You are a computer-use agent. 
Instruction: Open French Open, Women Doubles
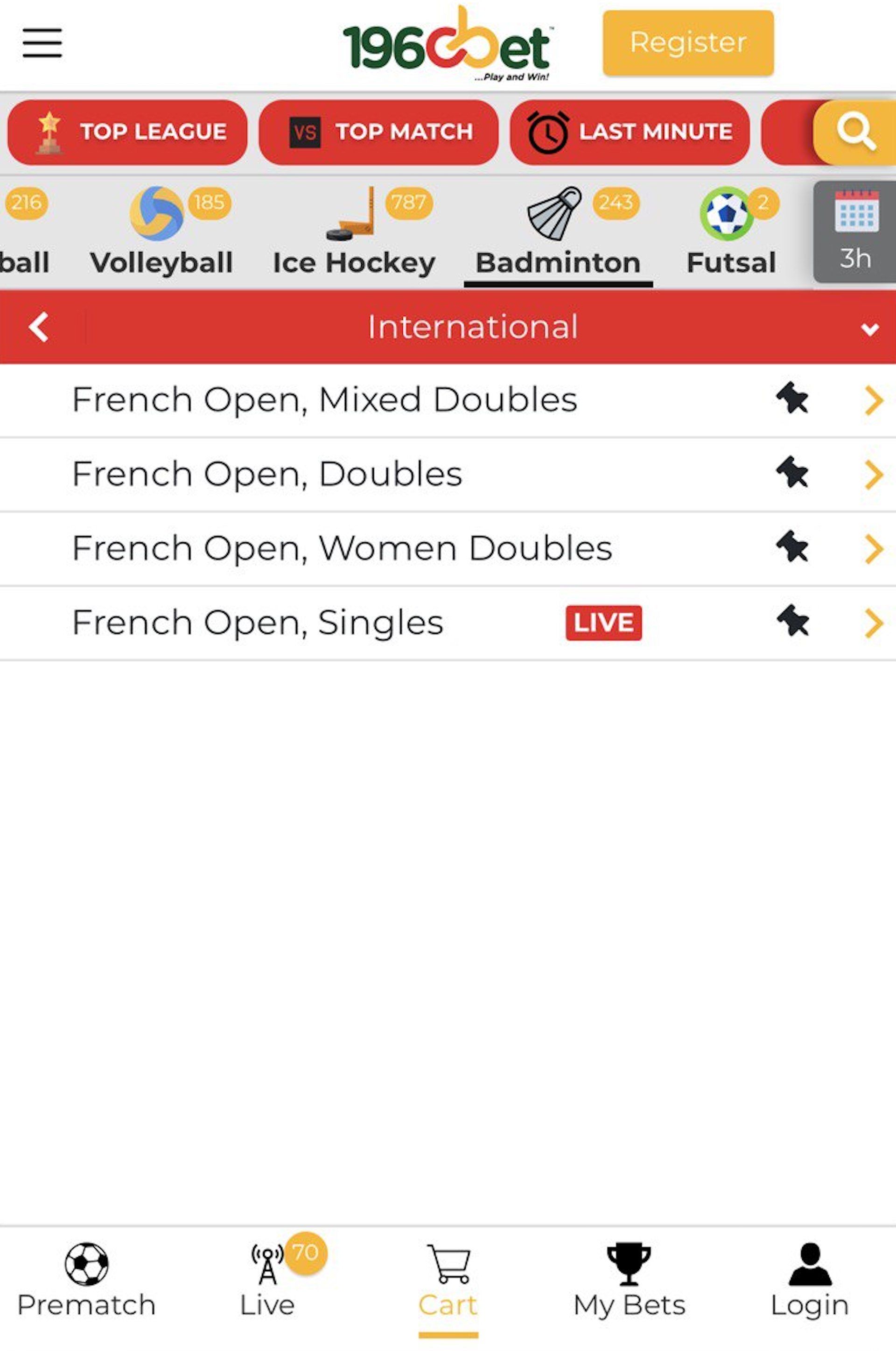pyautogui.click(x=342, y=548)
